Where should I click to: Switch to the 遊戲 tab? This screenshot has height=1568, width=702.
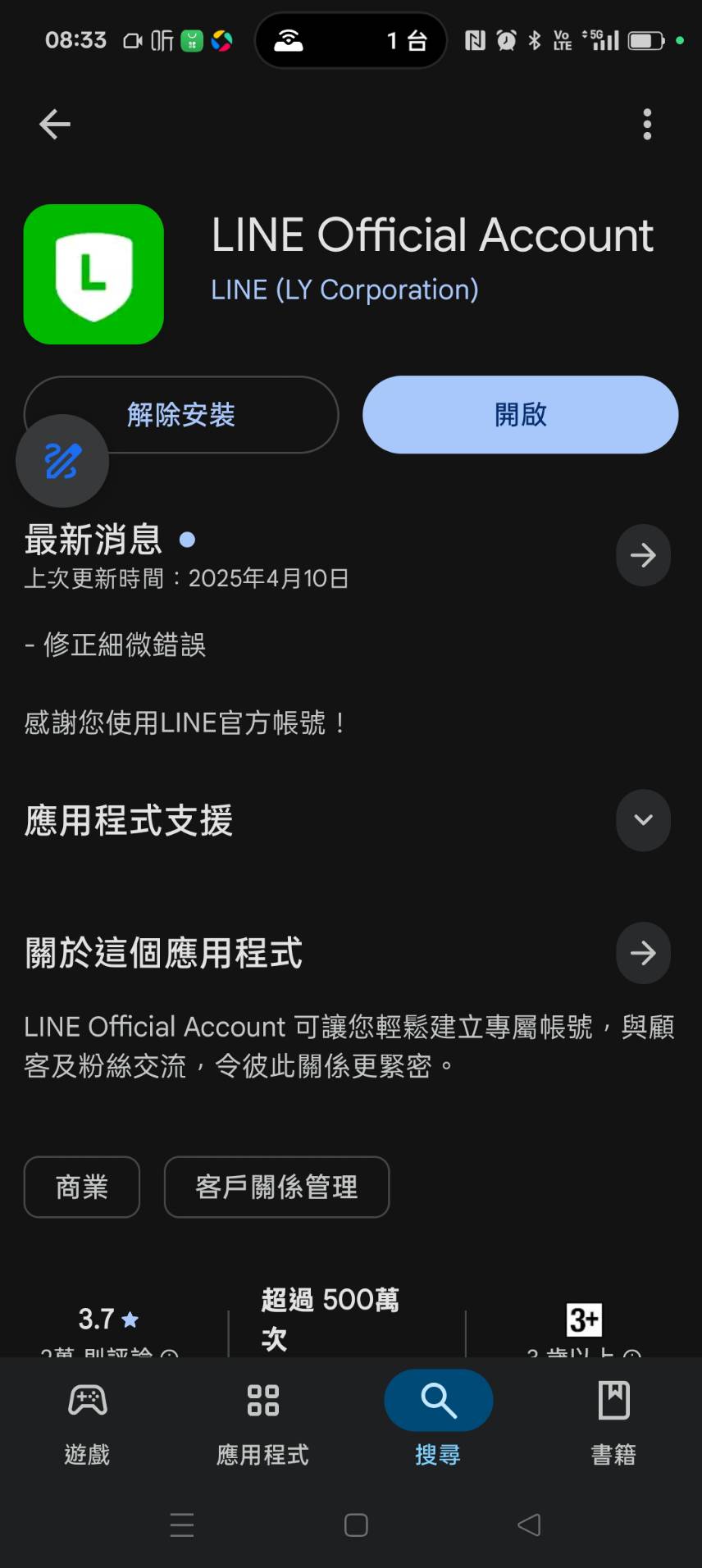click(88, 1423)
